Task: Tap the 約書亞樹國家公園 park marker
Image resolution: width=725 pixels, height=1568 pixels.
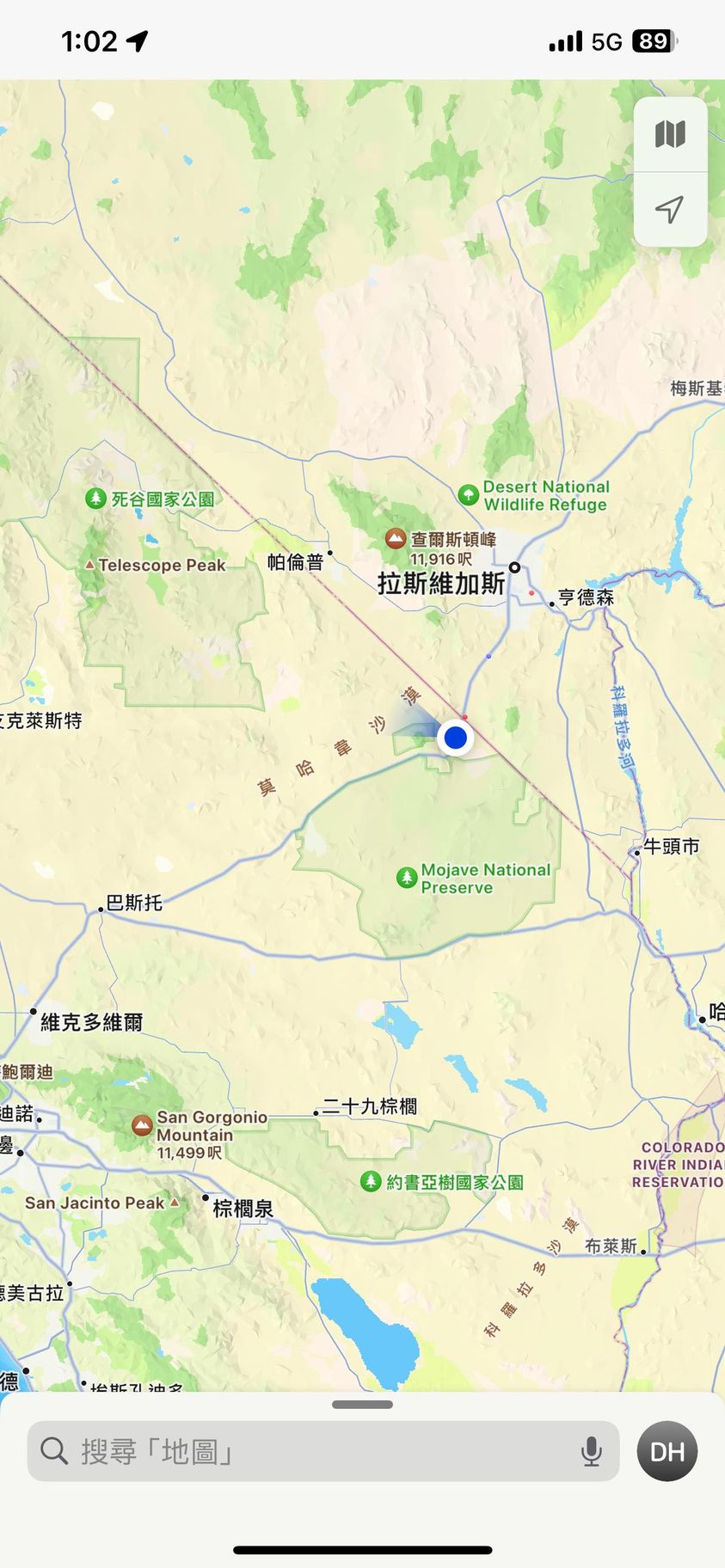Action: (371, 1181)
